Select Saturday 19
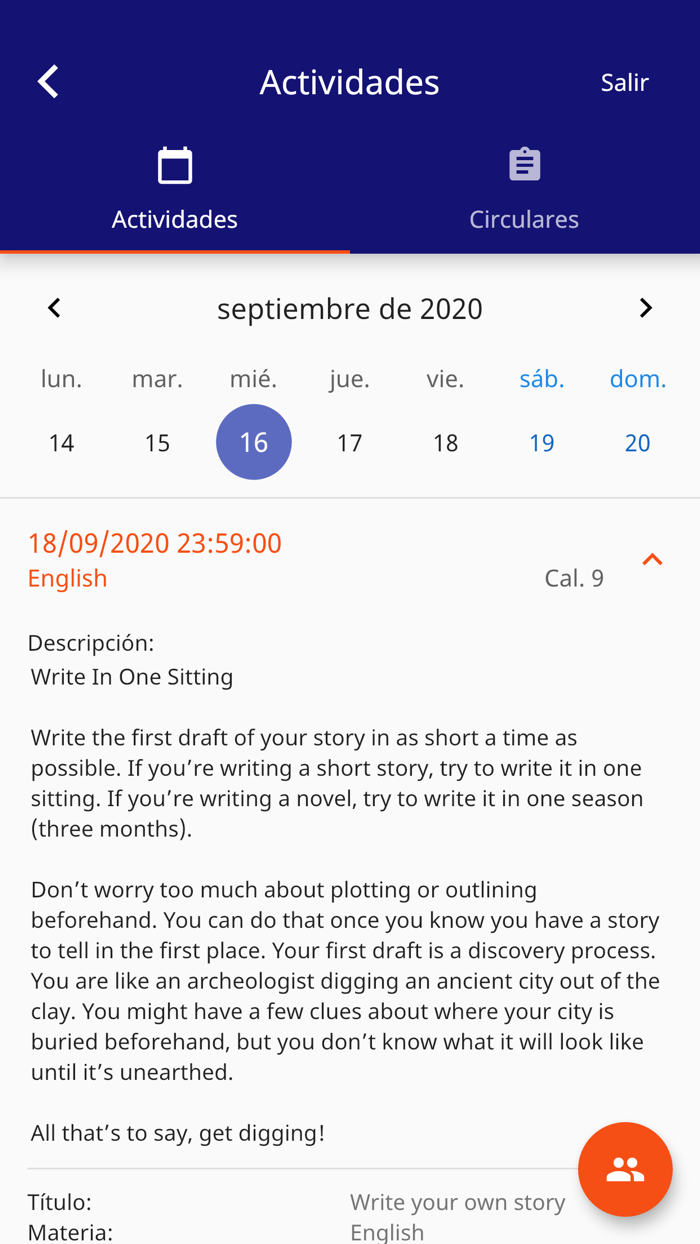Image resolution: width=700 pixels, height=1244 pixels. [541, 442]
